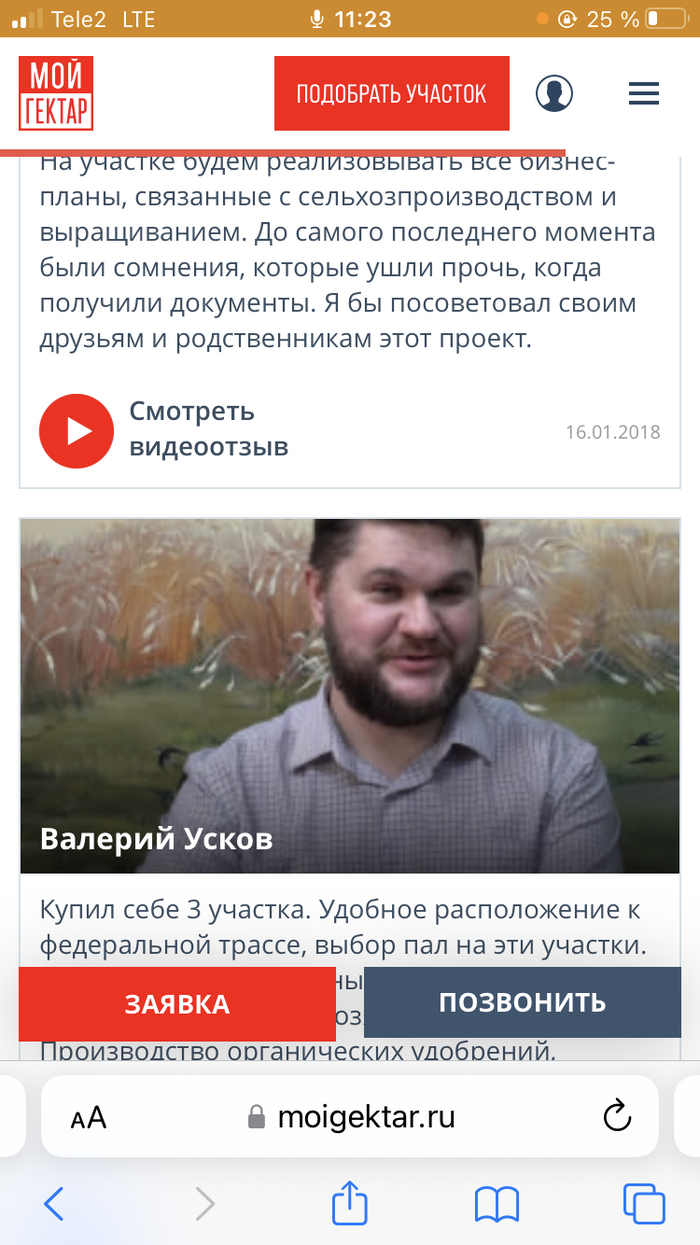Go to the Мой Гектар home logo
The image size is (700, 1245).
56,93
